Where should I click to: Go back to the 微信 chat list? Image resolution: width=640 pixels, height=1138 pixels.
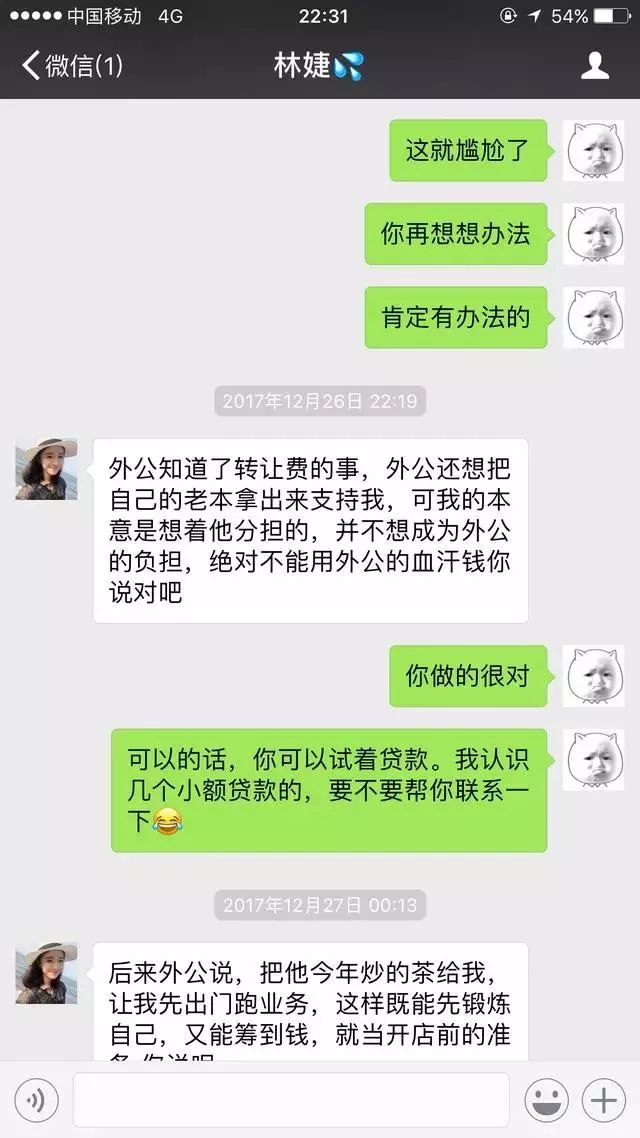pos(73,66)
